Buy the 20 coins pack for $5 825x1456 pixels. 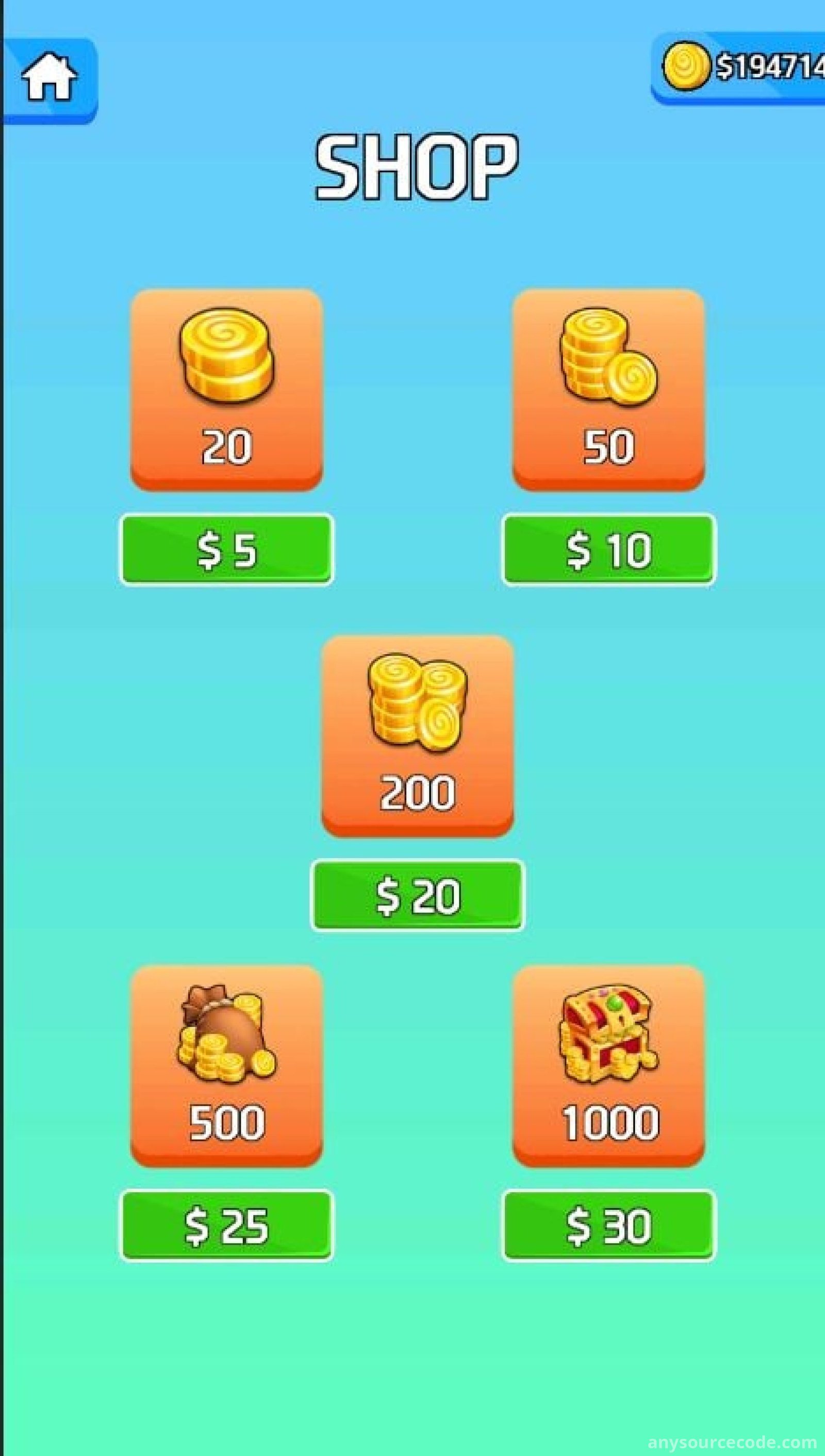tap(227, 549)
